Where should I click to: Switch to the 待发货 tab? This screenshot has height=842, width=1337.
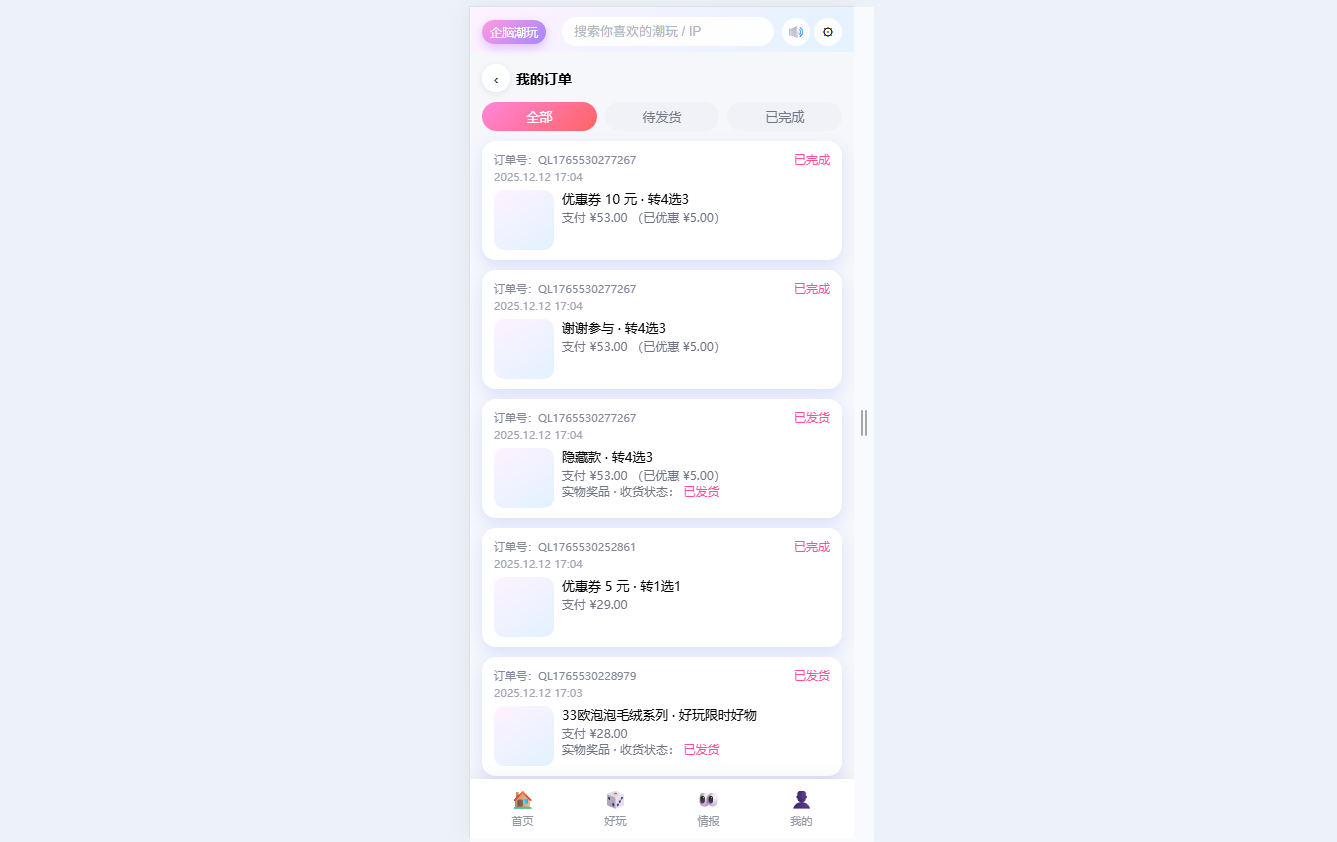click(662, 117)
